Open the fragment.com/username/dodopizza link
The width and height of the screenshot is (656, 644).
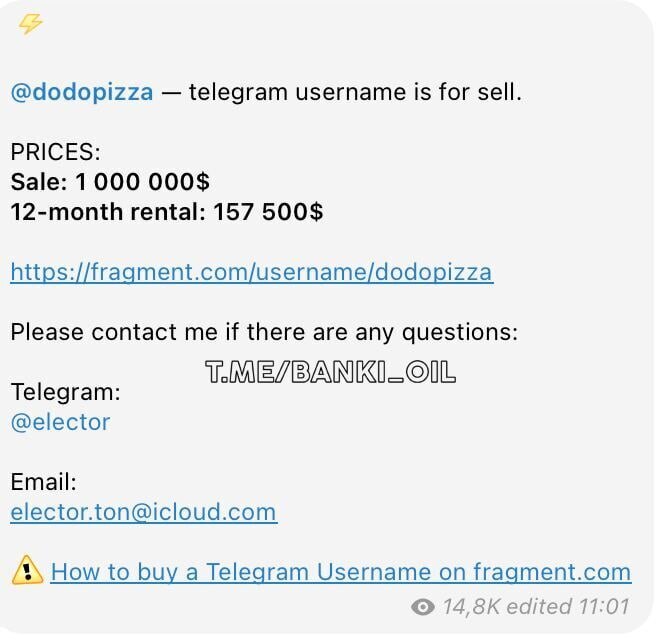point(251,272)
